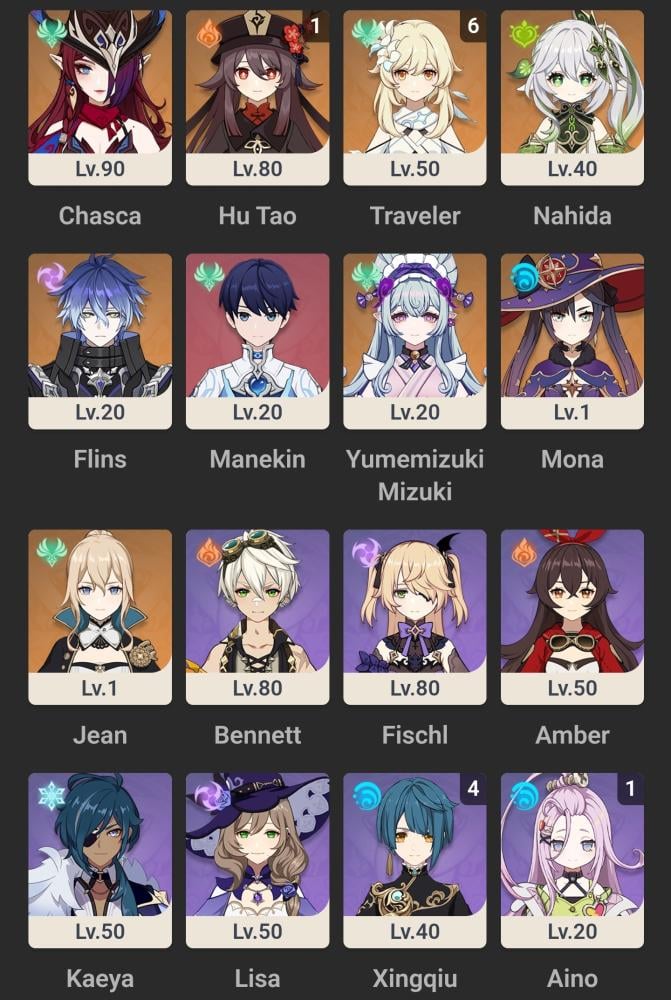671x1000 pixels.
Task: Open Mona's character card
Action: coord(572,340)
